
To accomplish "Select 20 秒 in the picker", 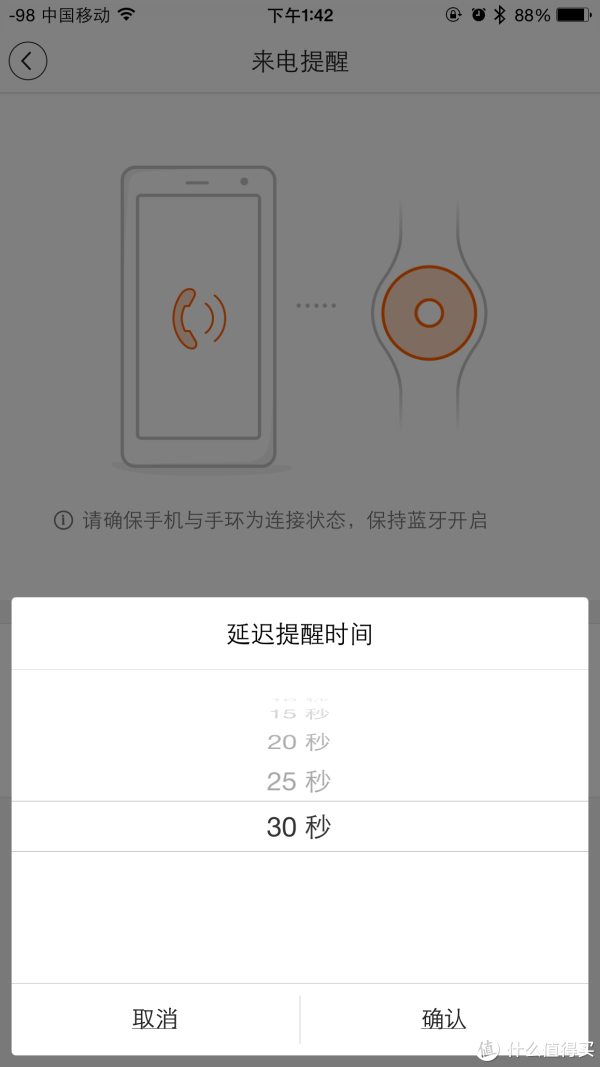I will pos(299,742).
